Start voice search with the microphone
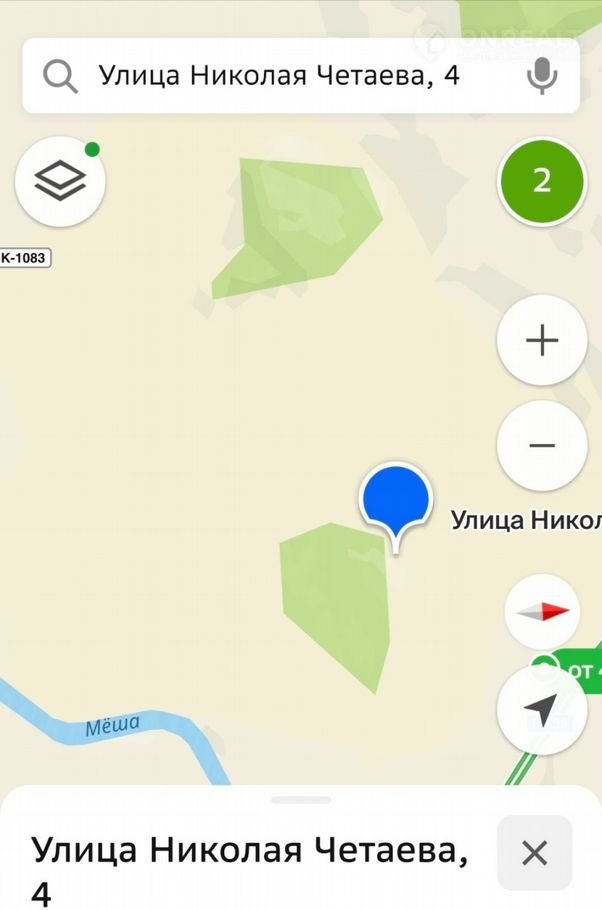This screenshot has width=602, height=910. tap(541, 76)
